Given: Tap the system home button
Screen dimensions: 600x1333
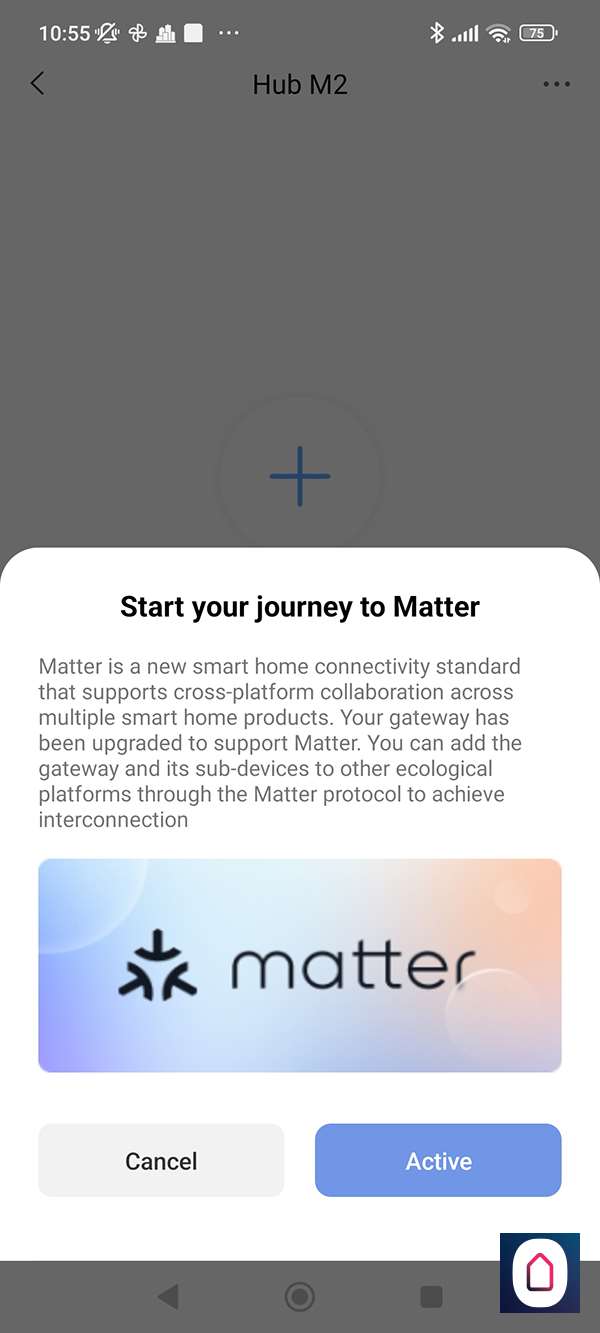Looking at the screenshot, I should click(x=299, y=1297).
